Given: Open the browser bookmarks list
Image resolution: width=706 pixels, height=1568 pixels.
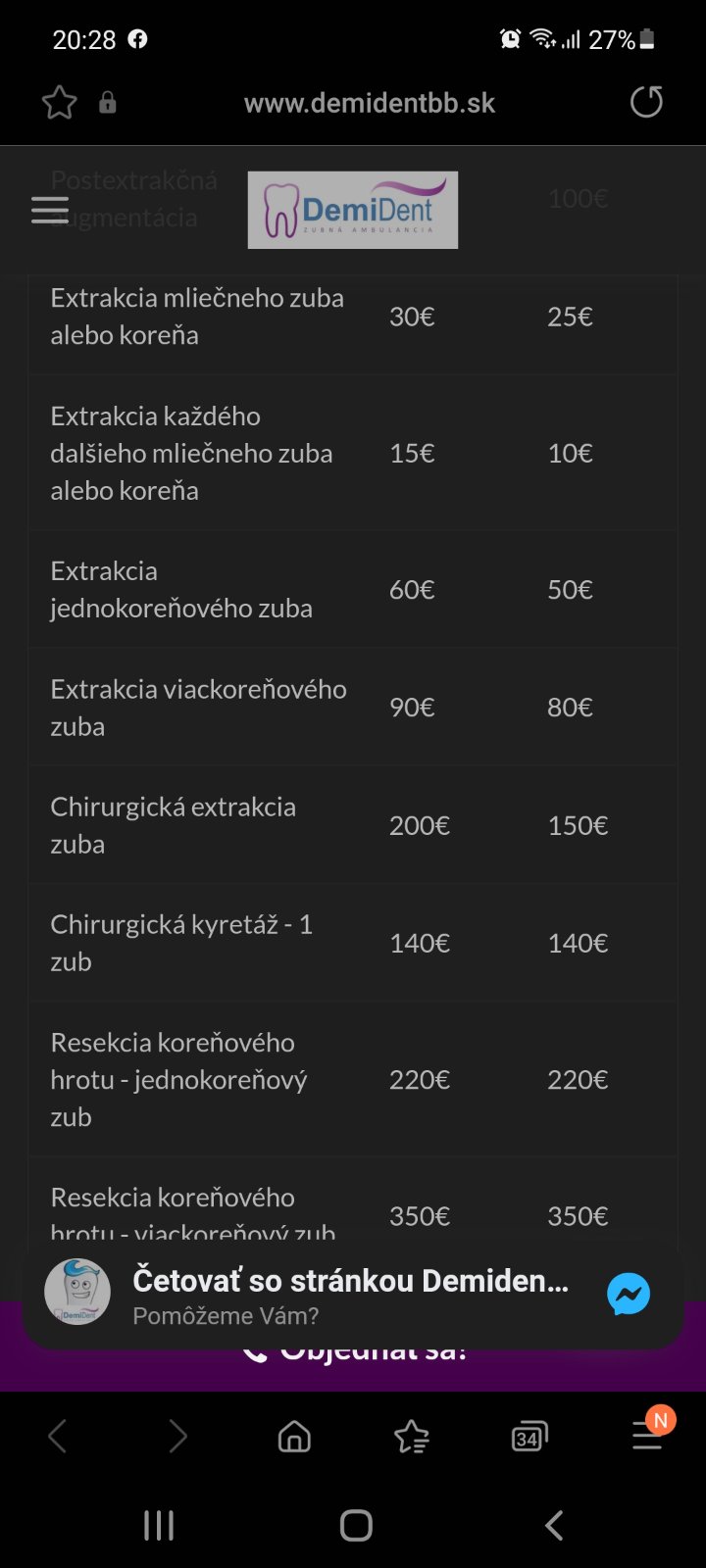Looking at the screenshot, I should (x=412, y=1437).
